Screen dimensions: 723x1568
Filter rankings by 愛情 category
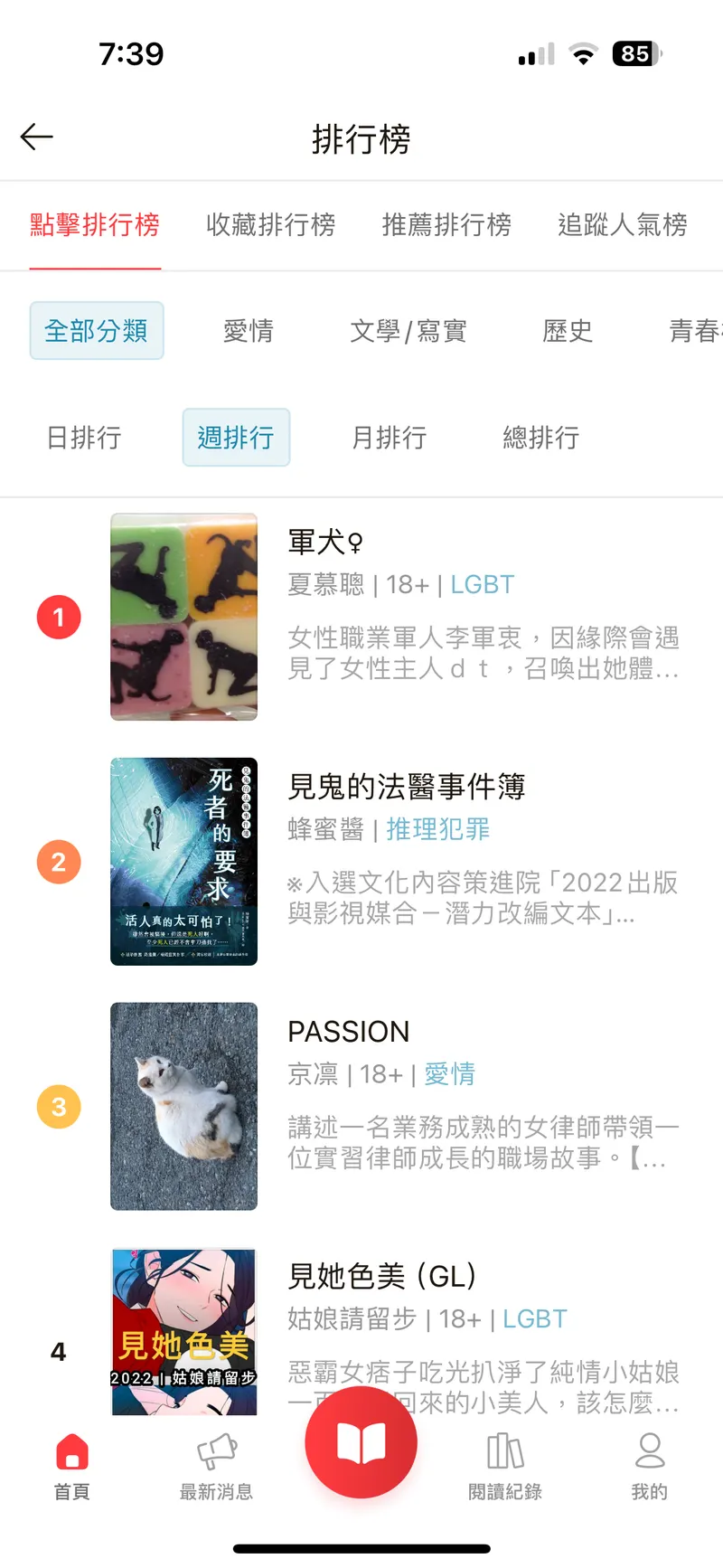pos(249,331)
